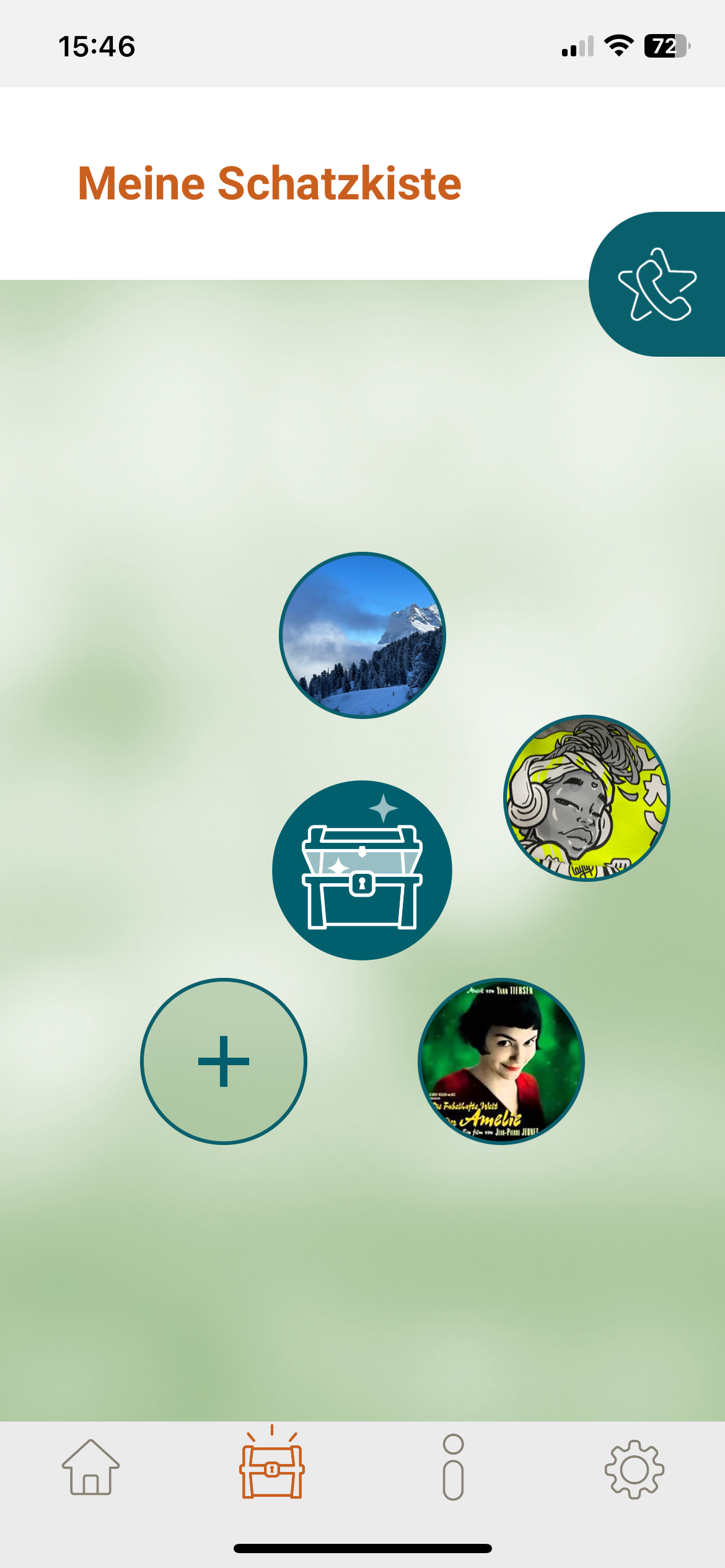Open the phone-star emergency contact button
This screenshot has height=1568, width=725.
point(657,284)
